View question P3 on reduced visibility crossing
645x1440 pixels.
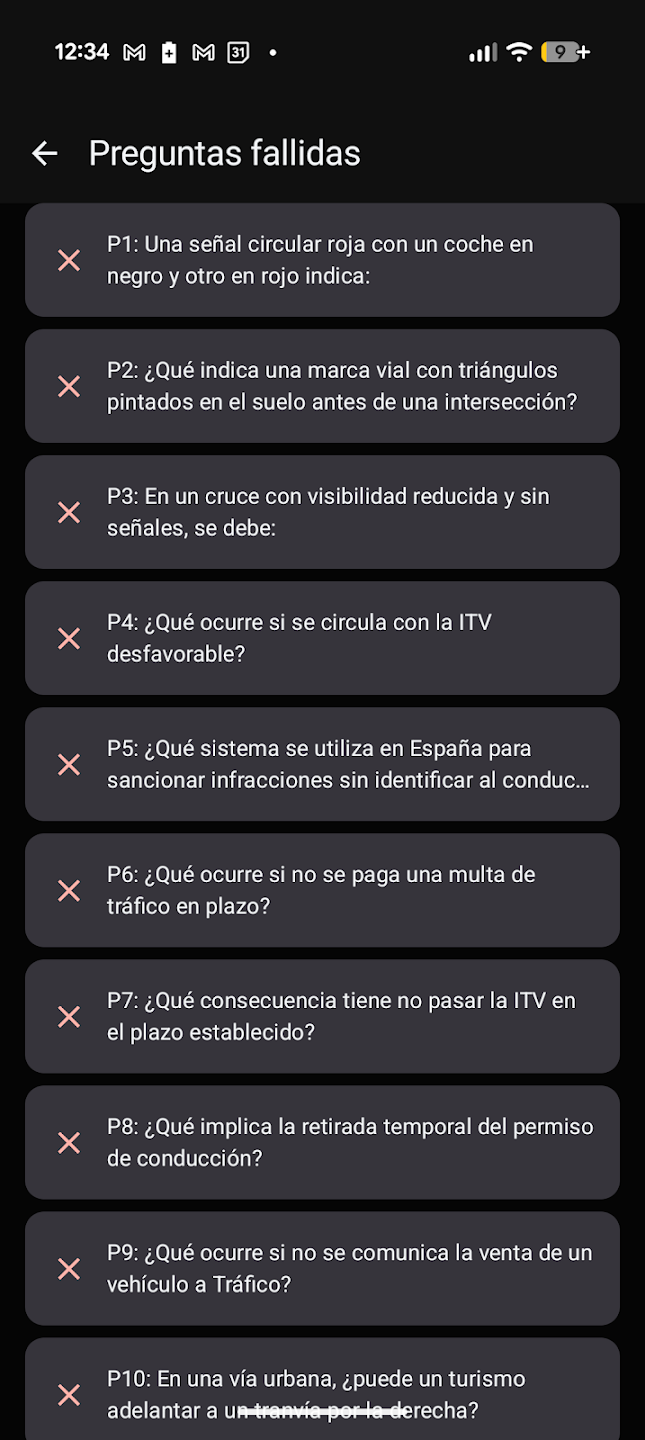click(322, 512)
